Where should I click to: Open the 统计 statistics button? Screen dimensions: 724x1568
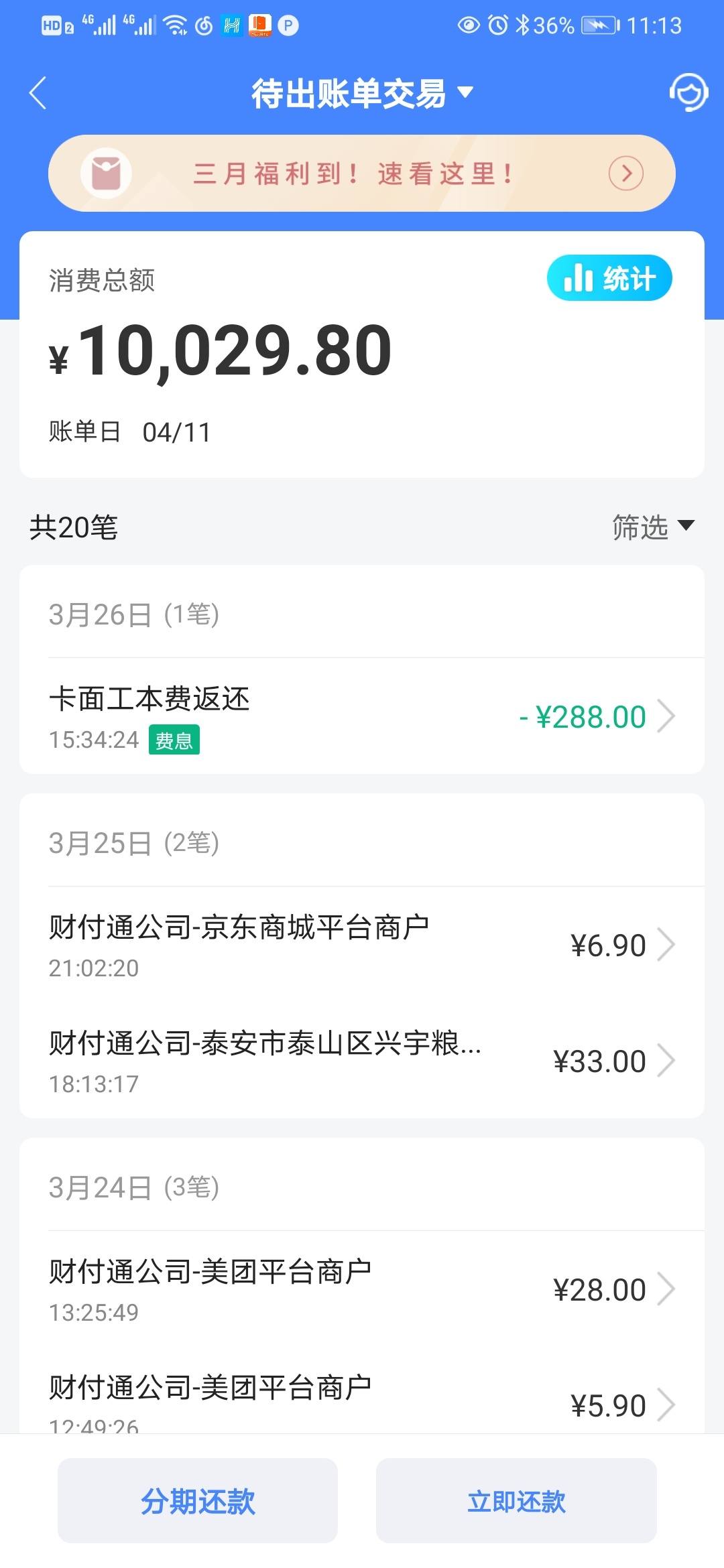pos(609,278)
